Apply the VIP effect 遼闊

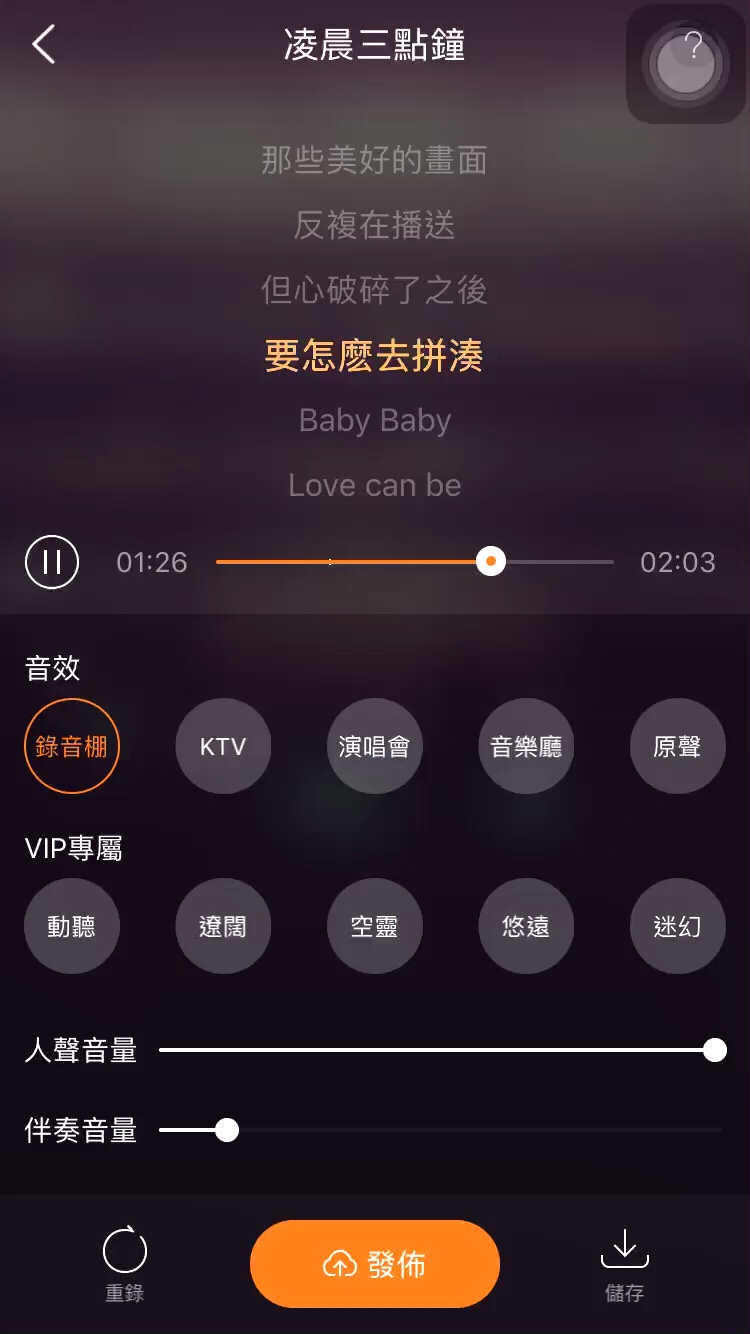(x=223, y=926)
